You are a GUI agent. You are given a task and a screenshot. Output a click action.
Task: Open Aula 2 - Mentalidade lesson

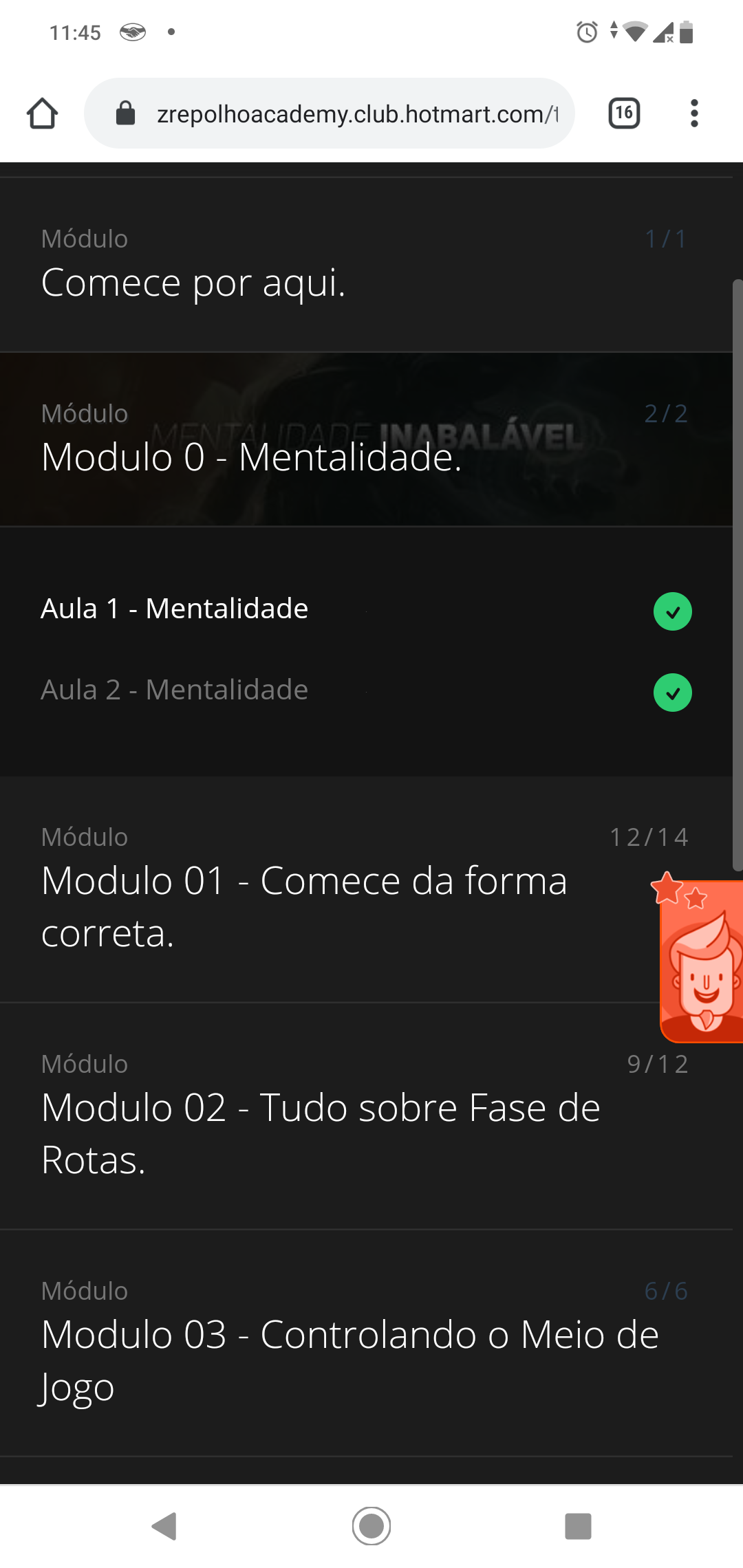[x=366, y=690]
